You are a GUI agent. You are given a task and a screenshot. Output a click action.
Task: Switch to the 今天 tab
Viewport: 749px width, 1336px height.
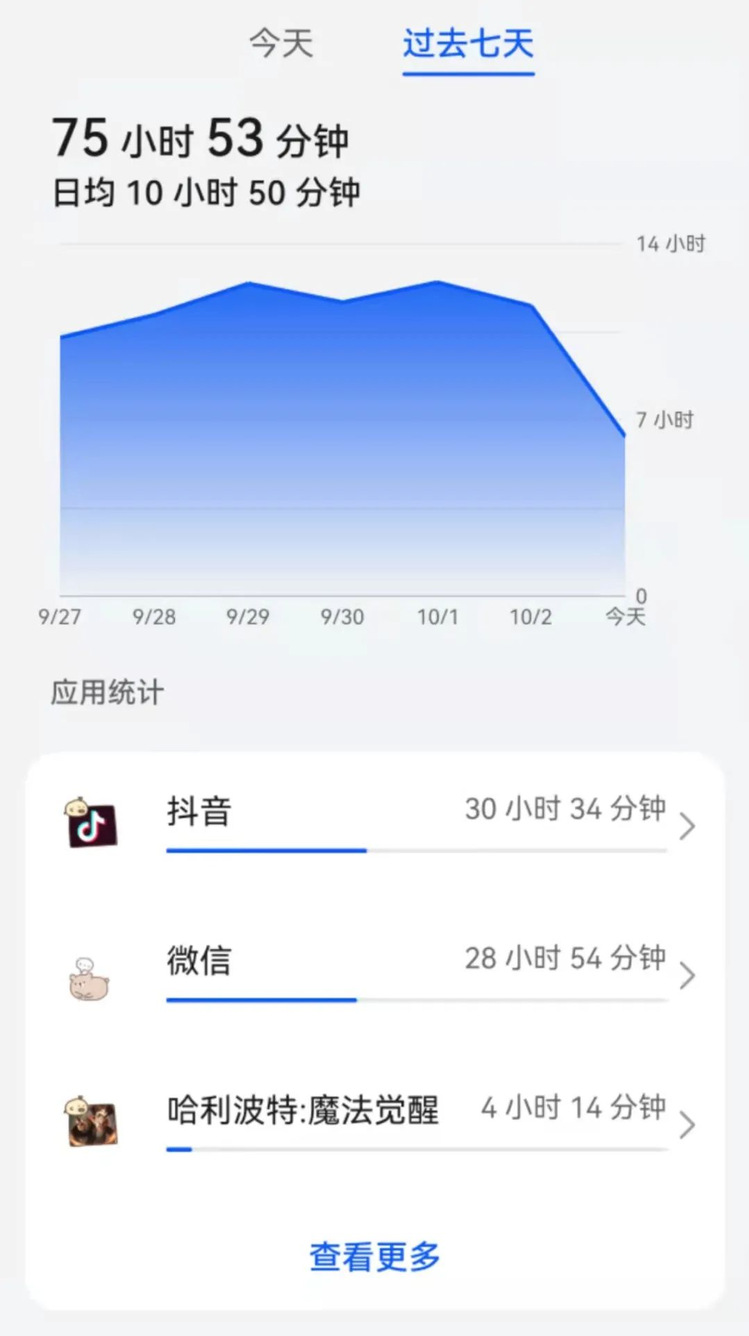(x=281, y=44)
